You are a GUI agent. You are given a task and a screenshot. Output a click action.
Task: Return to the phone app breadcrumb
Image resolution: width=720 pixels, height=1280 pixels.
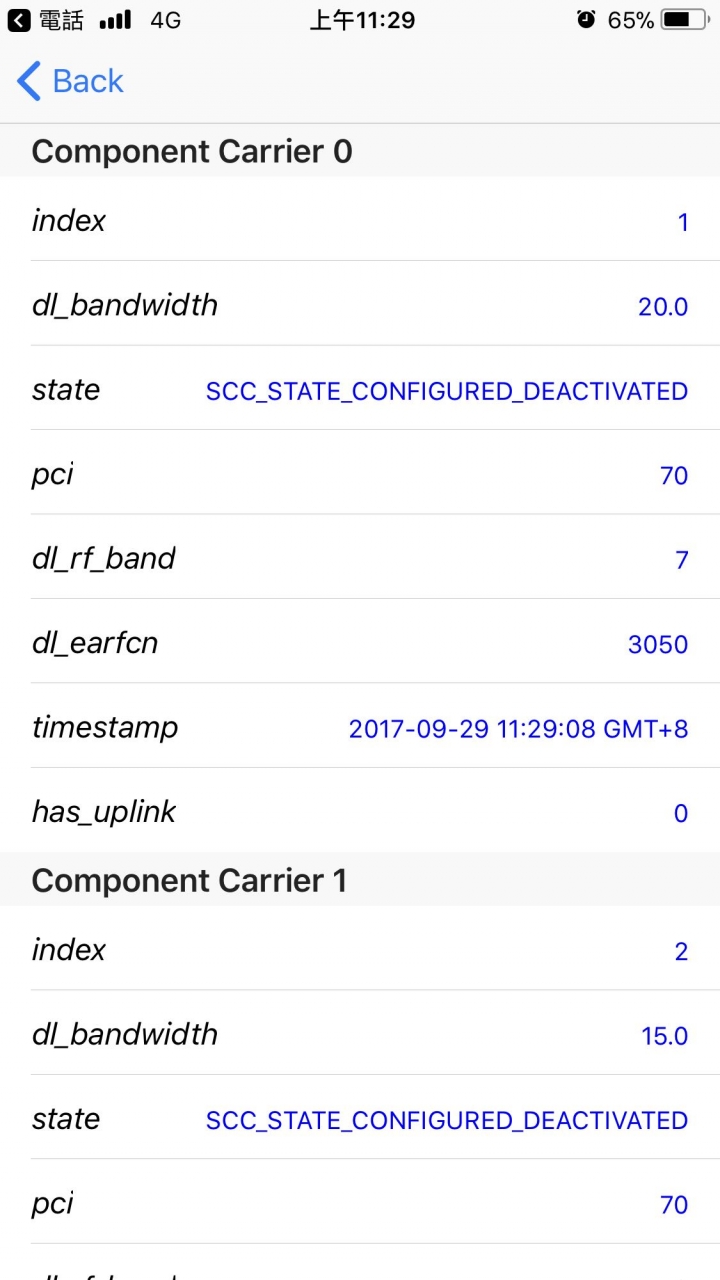click(46, 19)
